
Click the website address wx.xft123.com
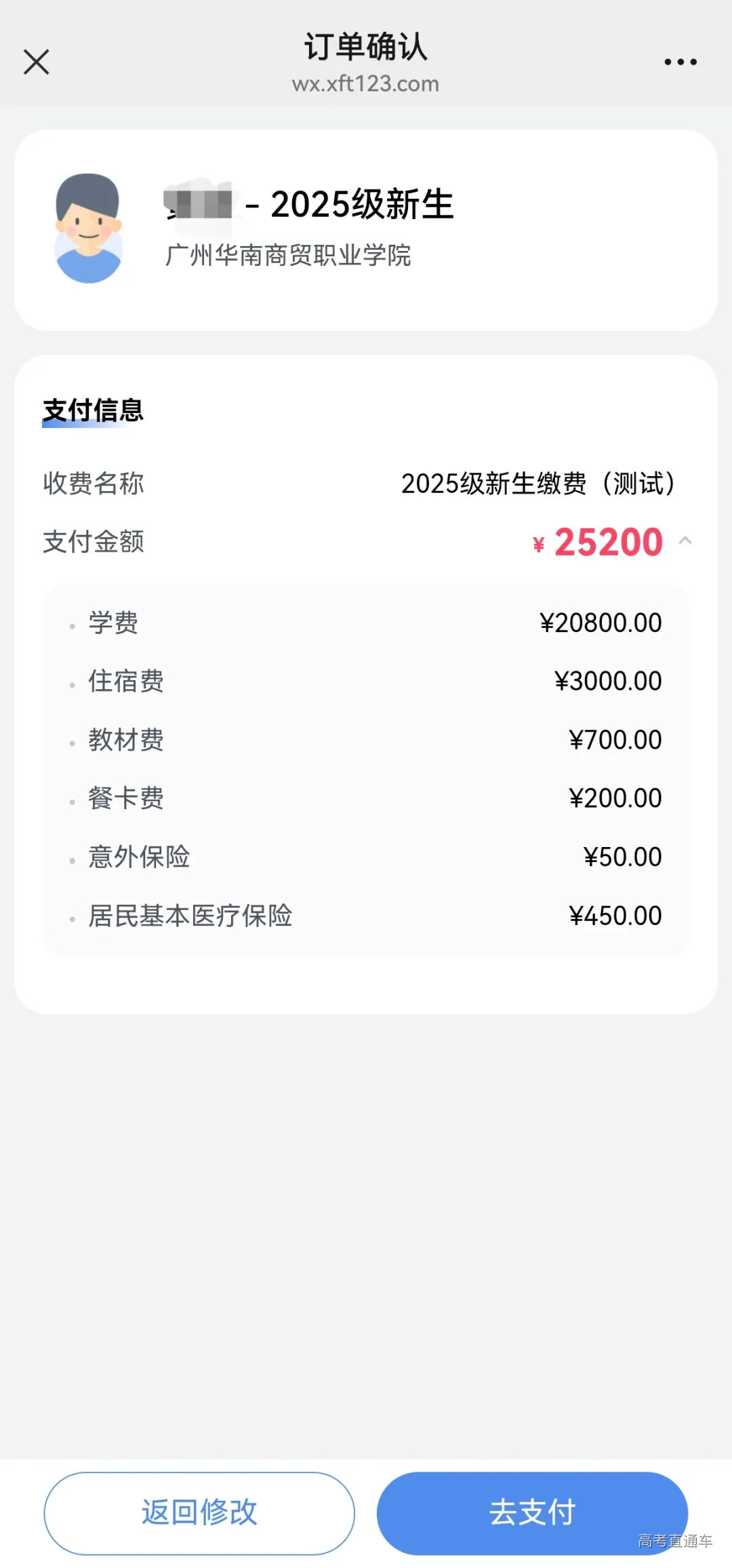pyautogui.click(x=366, y=84)
